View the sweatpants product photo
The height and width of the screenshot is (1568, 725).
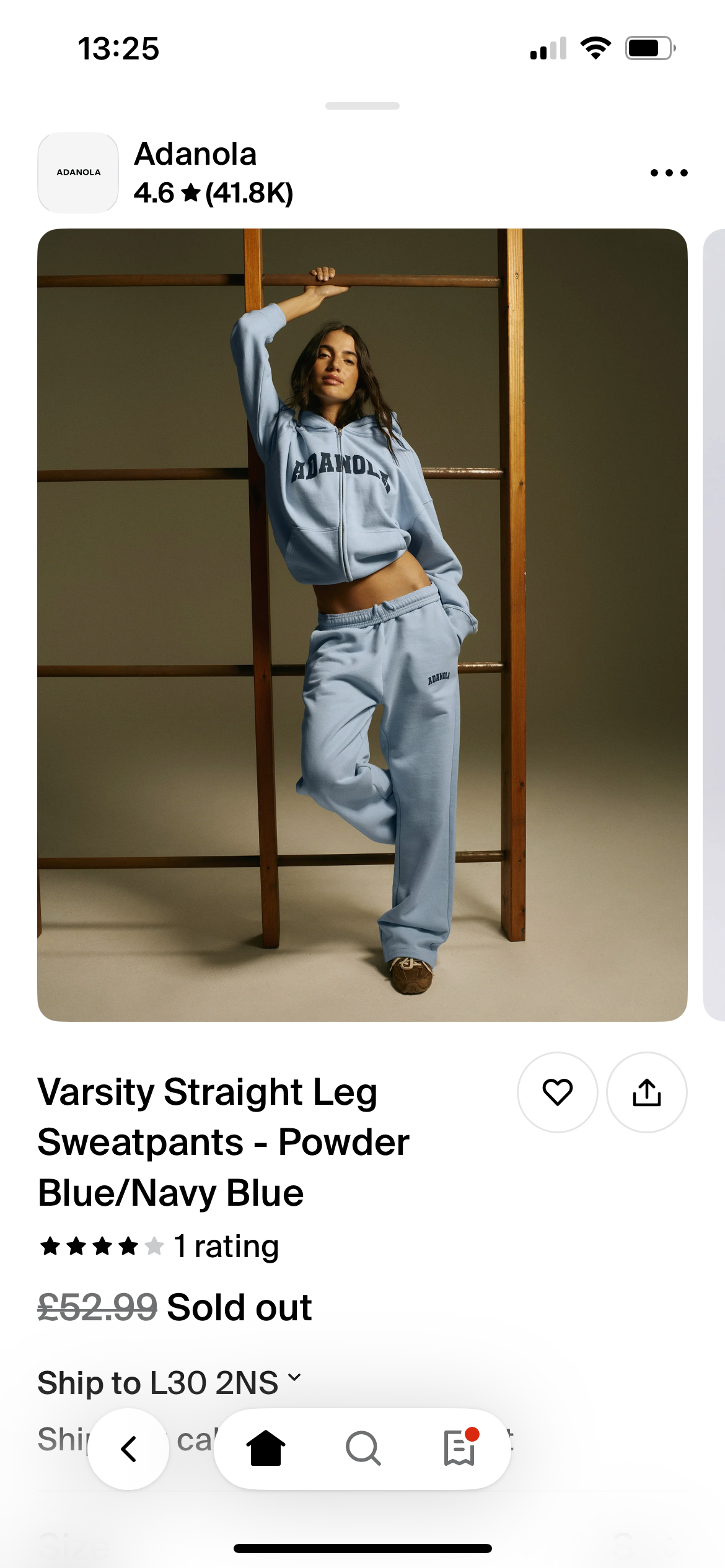coord(362,624)
